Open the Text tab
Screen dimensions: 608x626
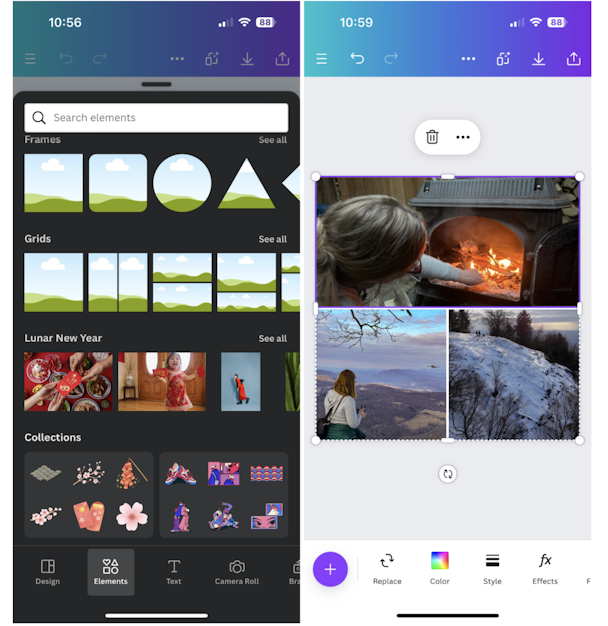174,572
